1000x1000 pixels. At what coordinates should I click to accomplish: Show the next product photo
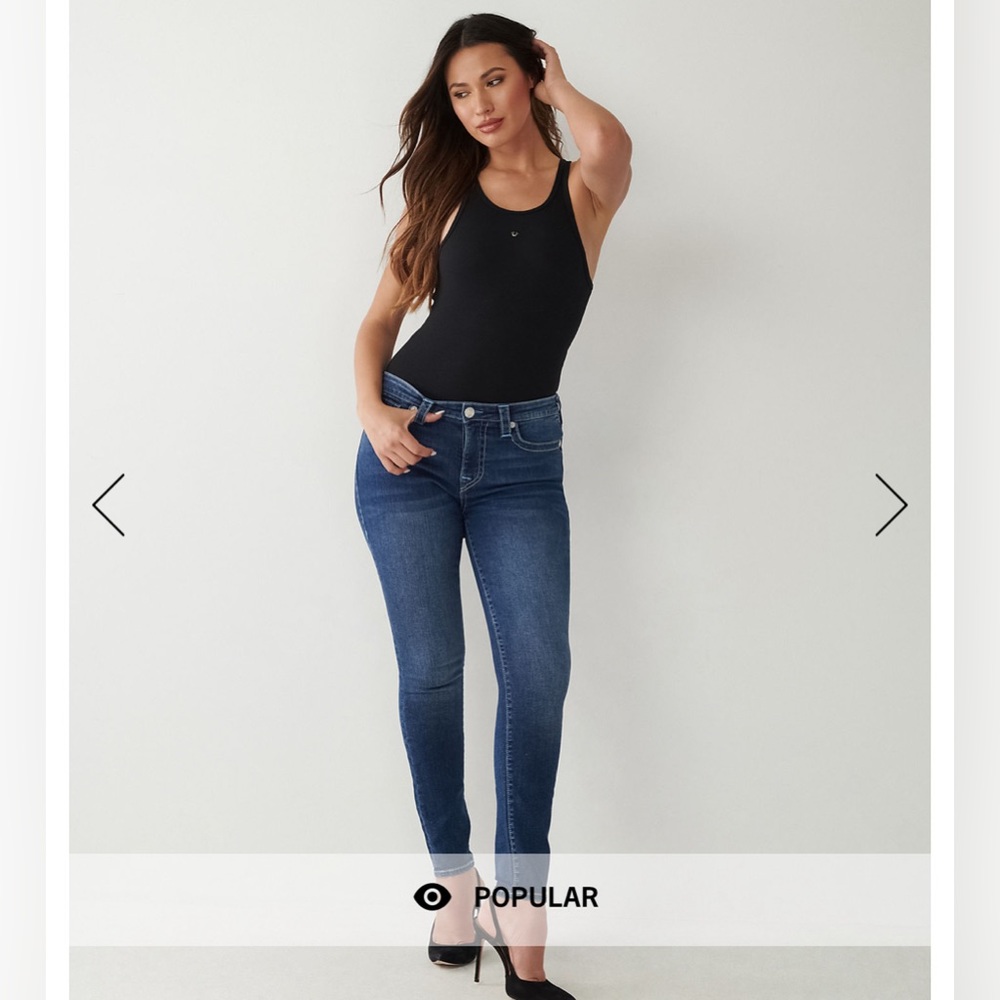click(891, 505)
